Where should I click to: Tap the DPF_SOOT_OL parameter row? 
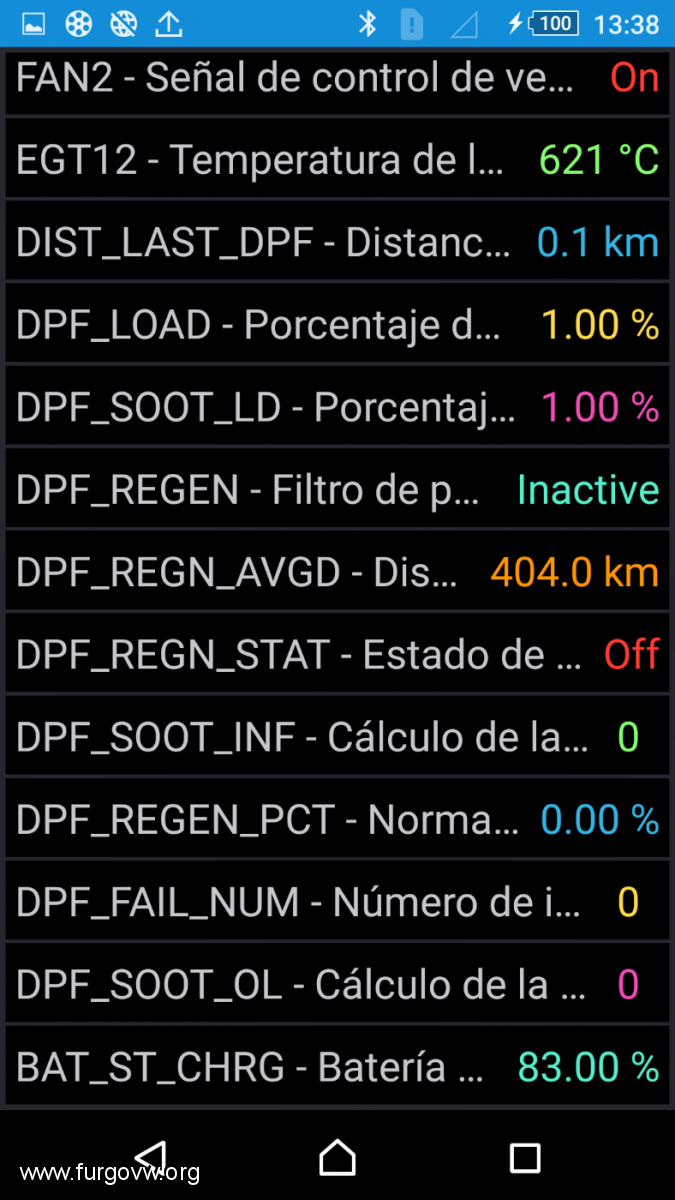pos(337,985)
